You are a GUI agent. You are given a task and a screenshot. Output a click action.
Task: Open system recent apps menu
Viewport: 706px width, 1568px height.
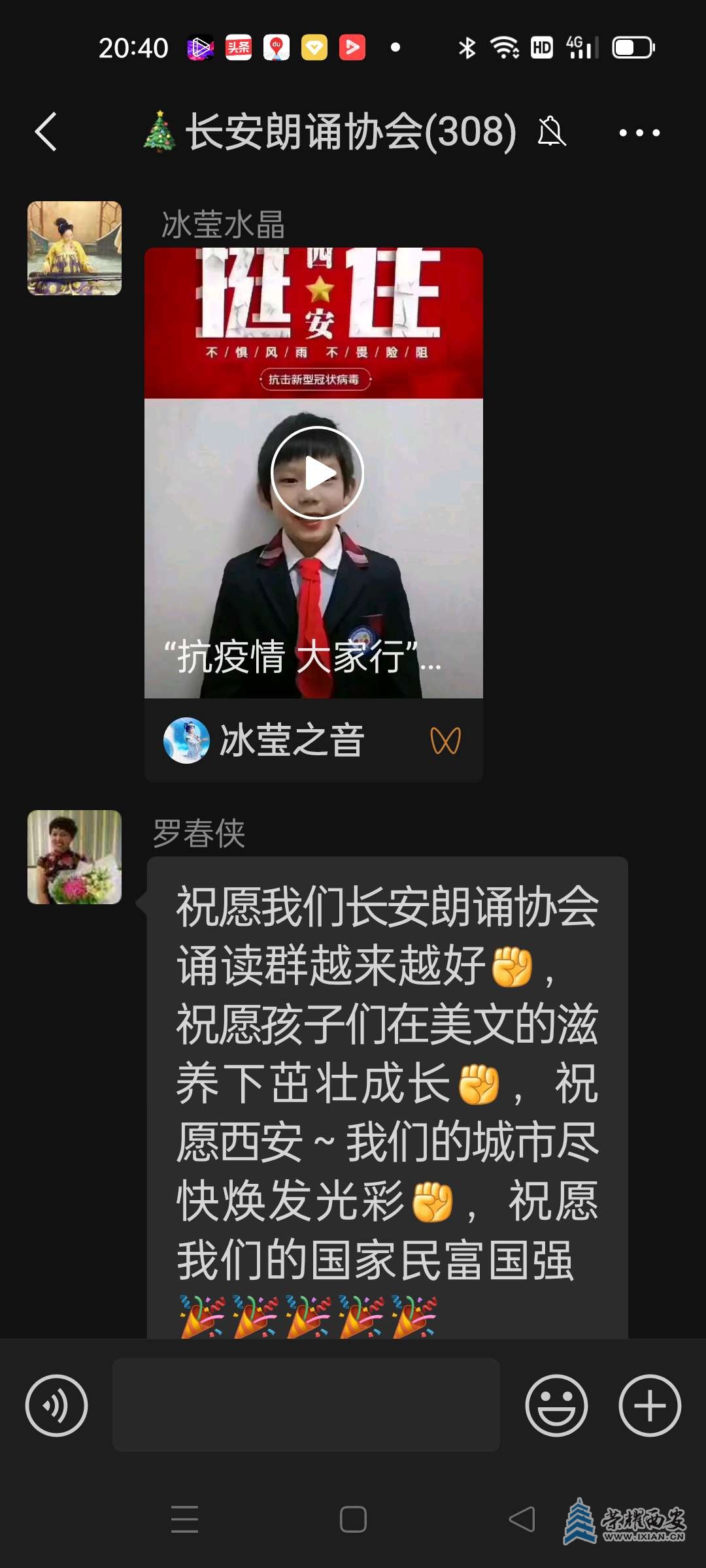click(x=184, y=1519)
